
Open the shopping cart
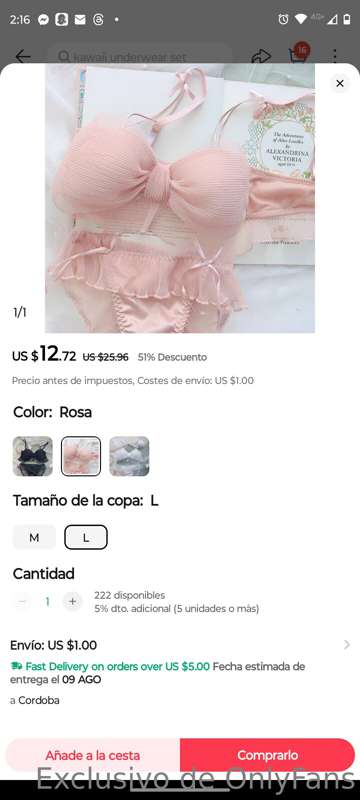[299, 54]
